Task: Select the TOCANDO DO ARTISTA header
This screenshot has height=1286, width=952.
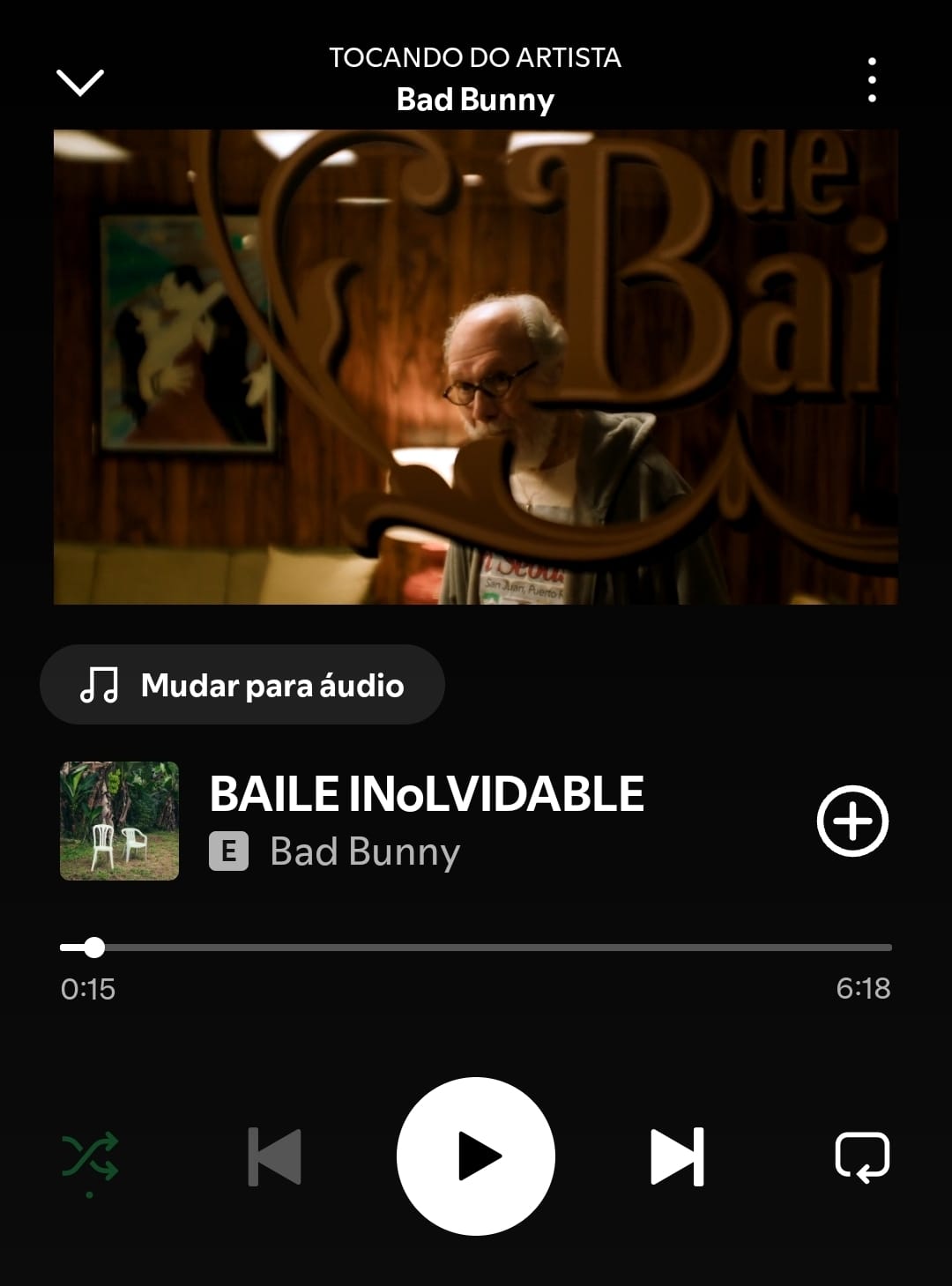Action: 474,58
